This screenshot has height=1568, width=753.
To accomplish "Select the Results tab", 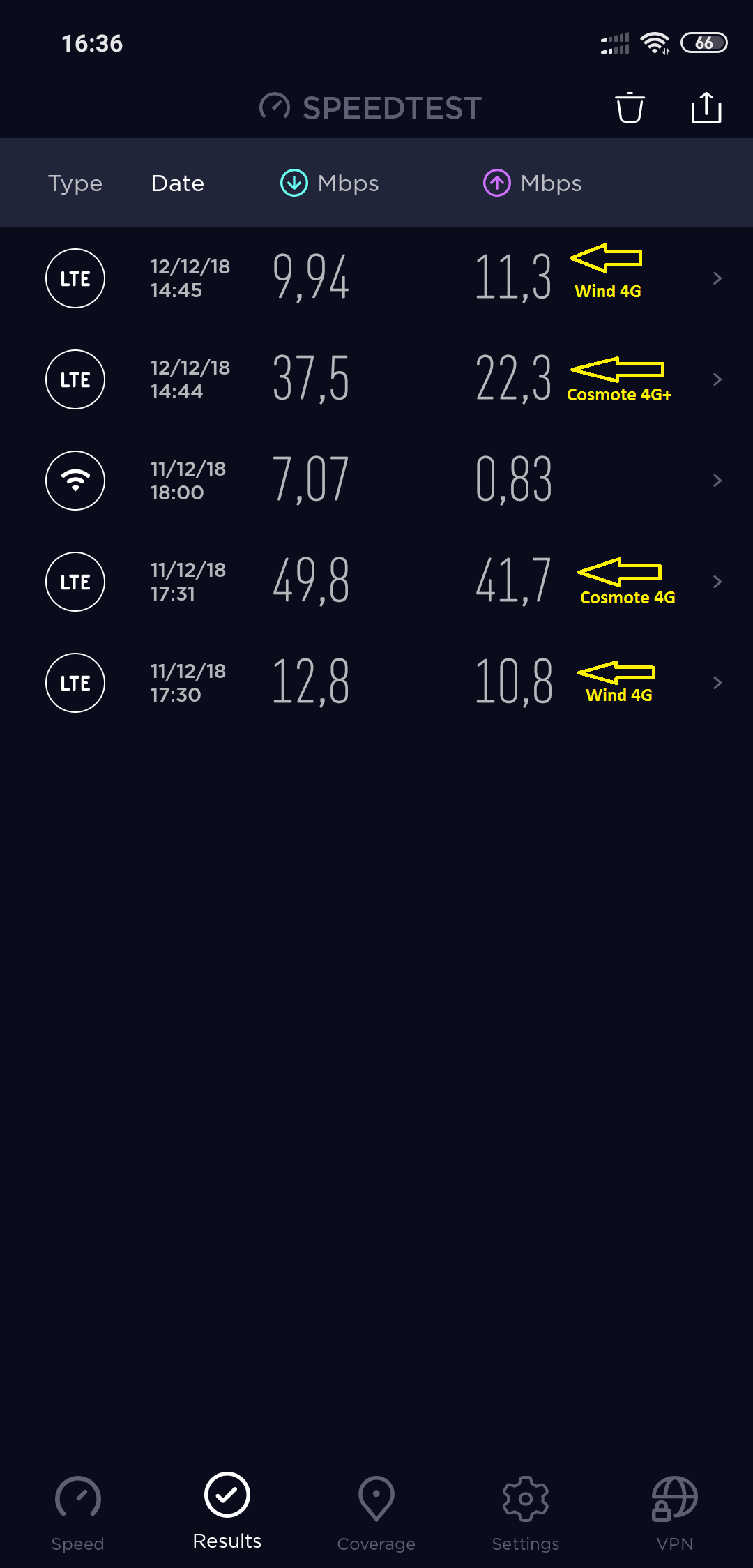I will pos(227,1511).
